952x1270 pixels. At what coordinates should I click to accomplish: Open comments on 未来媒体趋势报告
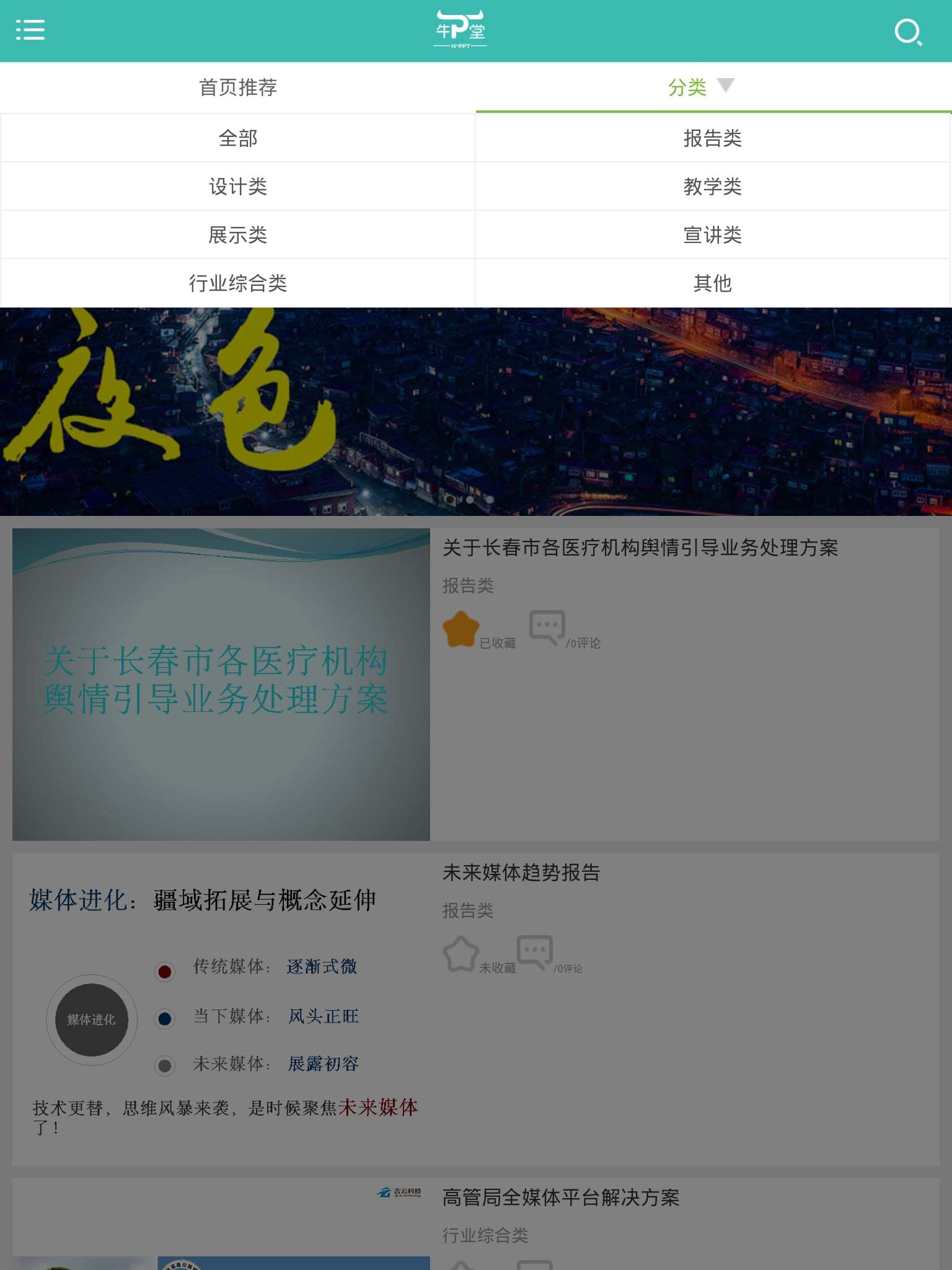(535, 952)
